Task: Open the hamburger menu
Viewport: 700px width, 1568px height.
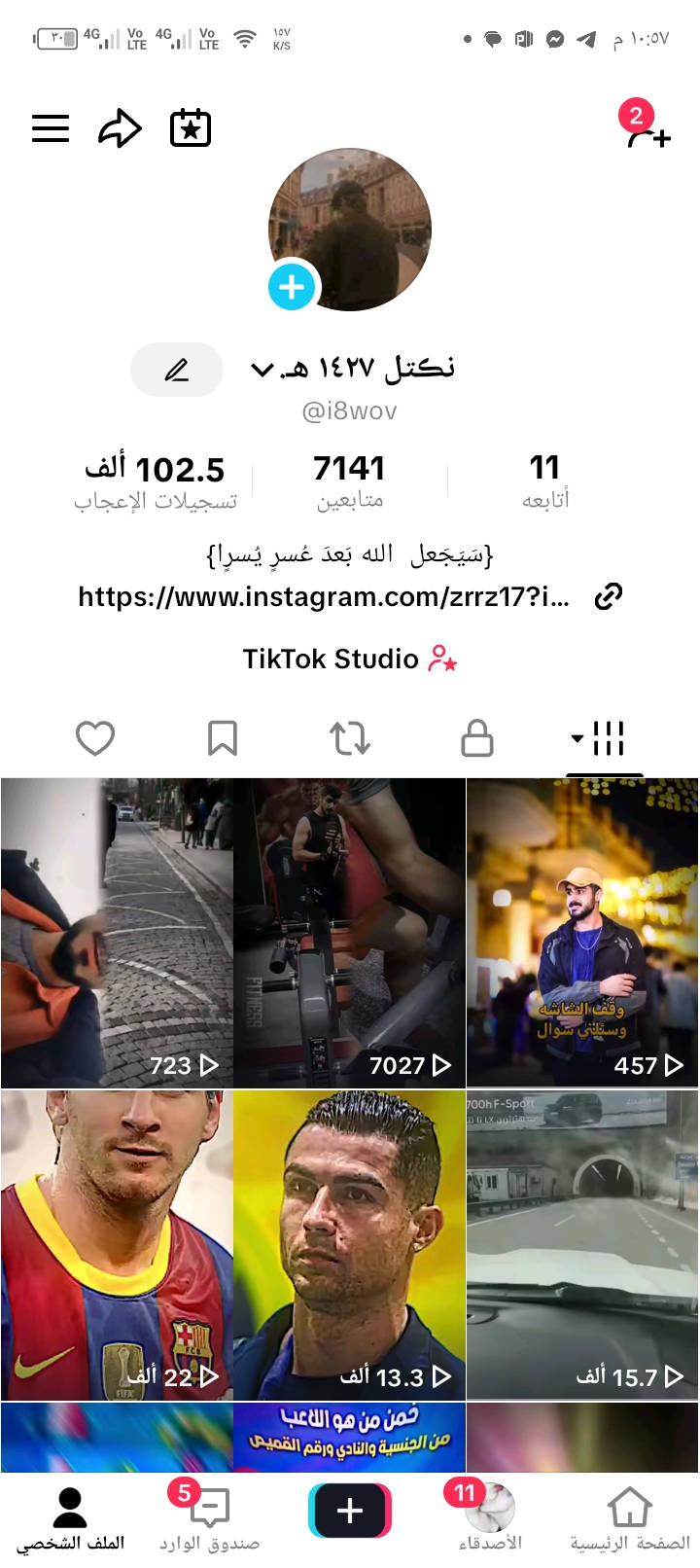Action: [x=51, y=128]
